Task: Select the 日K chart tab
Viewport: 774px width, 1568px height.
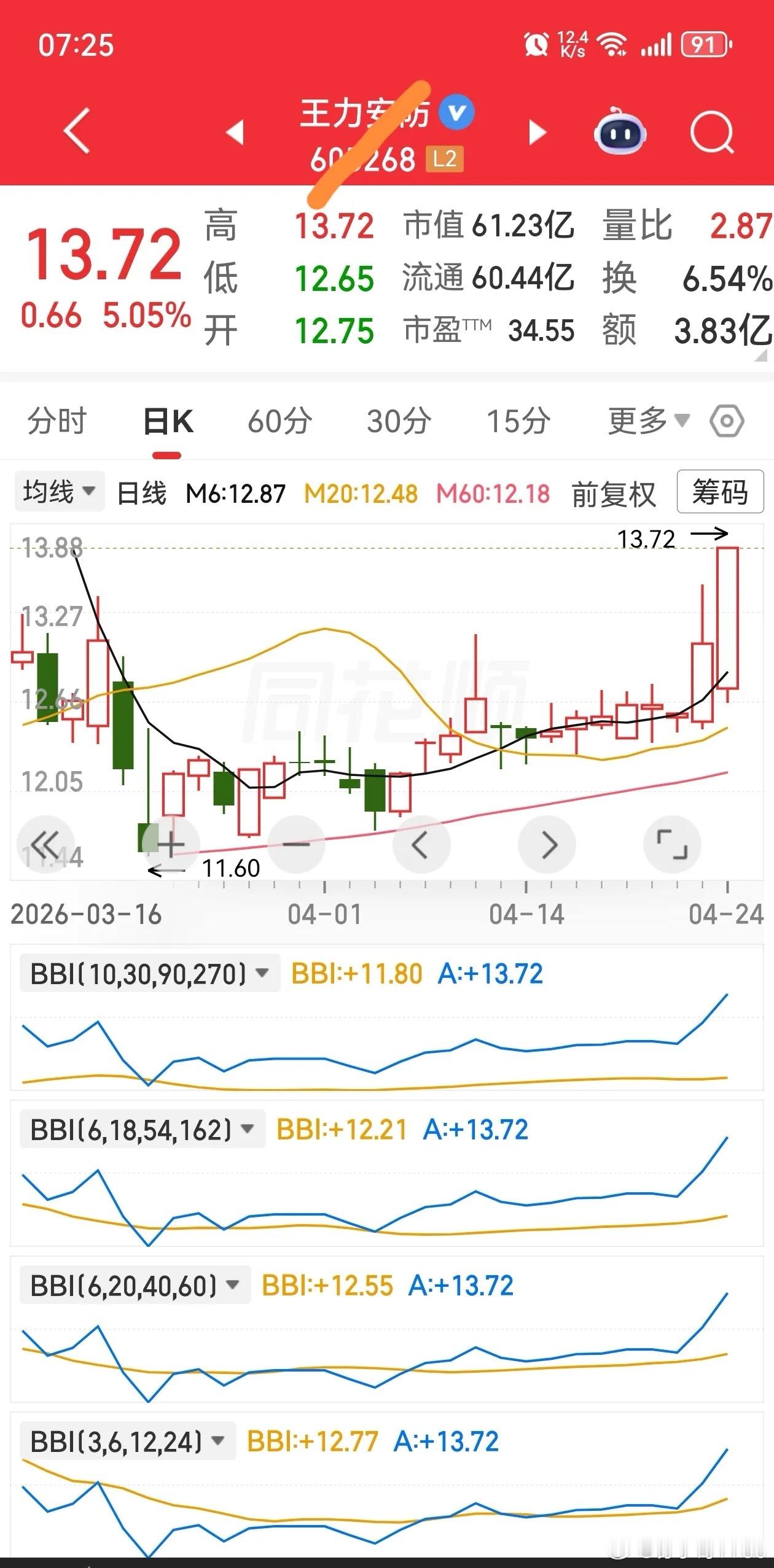Action: (168, 422)
